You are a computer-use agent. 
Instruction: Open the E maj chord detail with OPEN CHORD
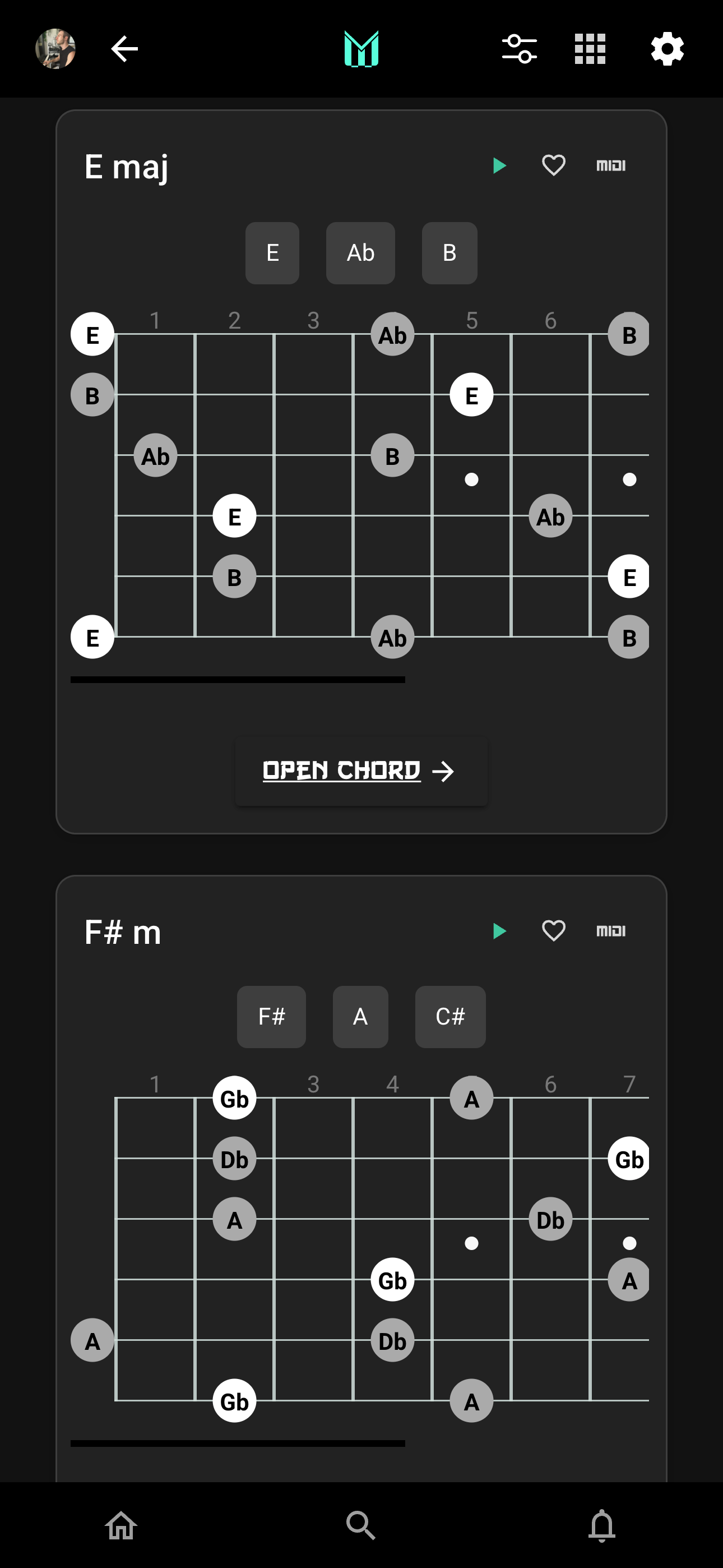(361, 771)
